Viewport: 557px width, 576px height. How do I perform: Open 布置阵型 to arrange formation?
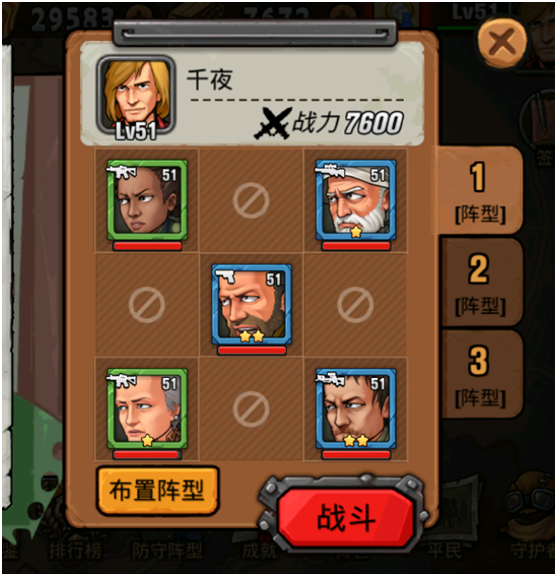[x=157, y=490]
